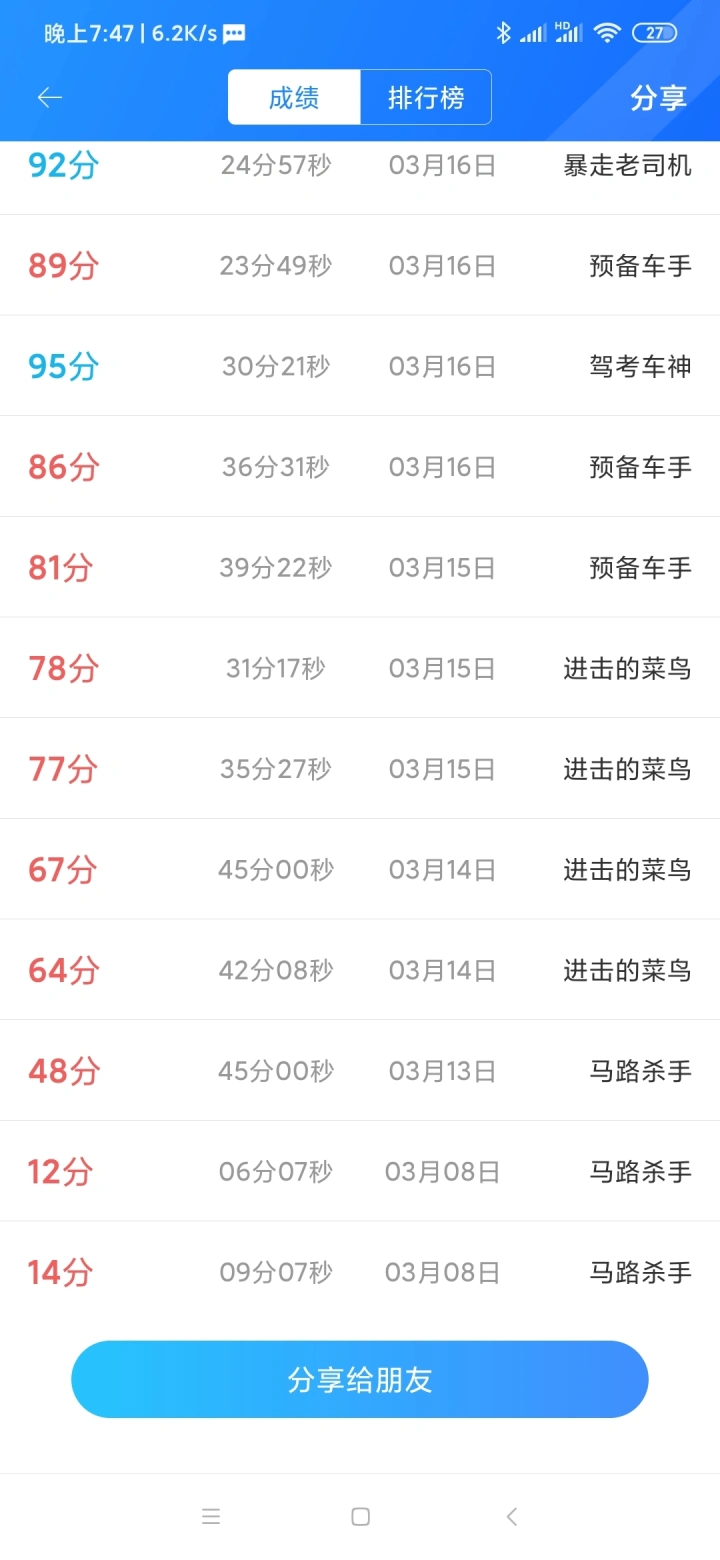Go back using the top-left arrow

click(x=50, y=97)
